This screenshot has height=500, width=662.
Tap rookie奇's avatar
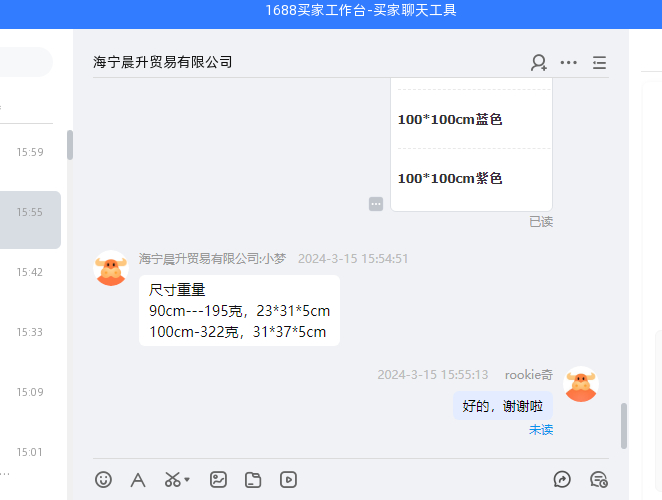pyautogui.click(x=581, y=384)
